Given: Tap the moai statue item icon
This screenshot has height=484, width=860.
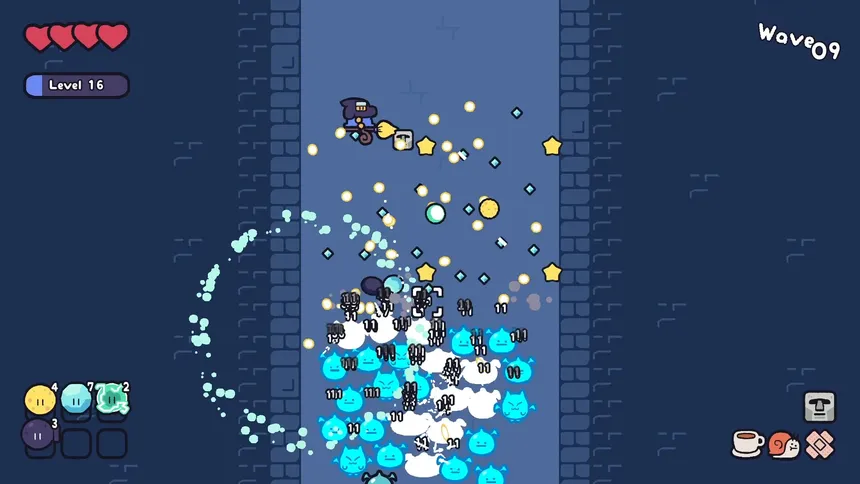Looking at the screenshot, I should [819, 406].
